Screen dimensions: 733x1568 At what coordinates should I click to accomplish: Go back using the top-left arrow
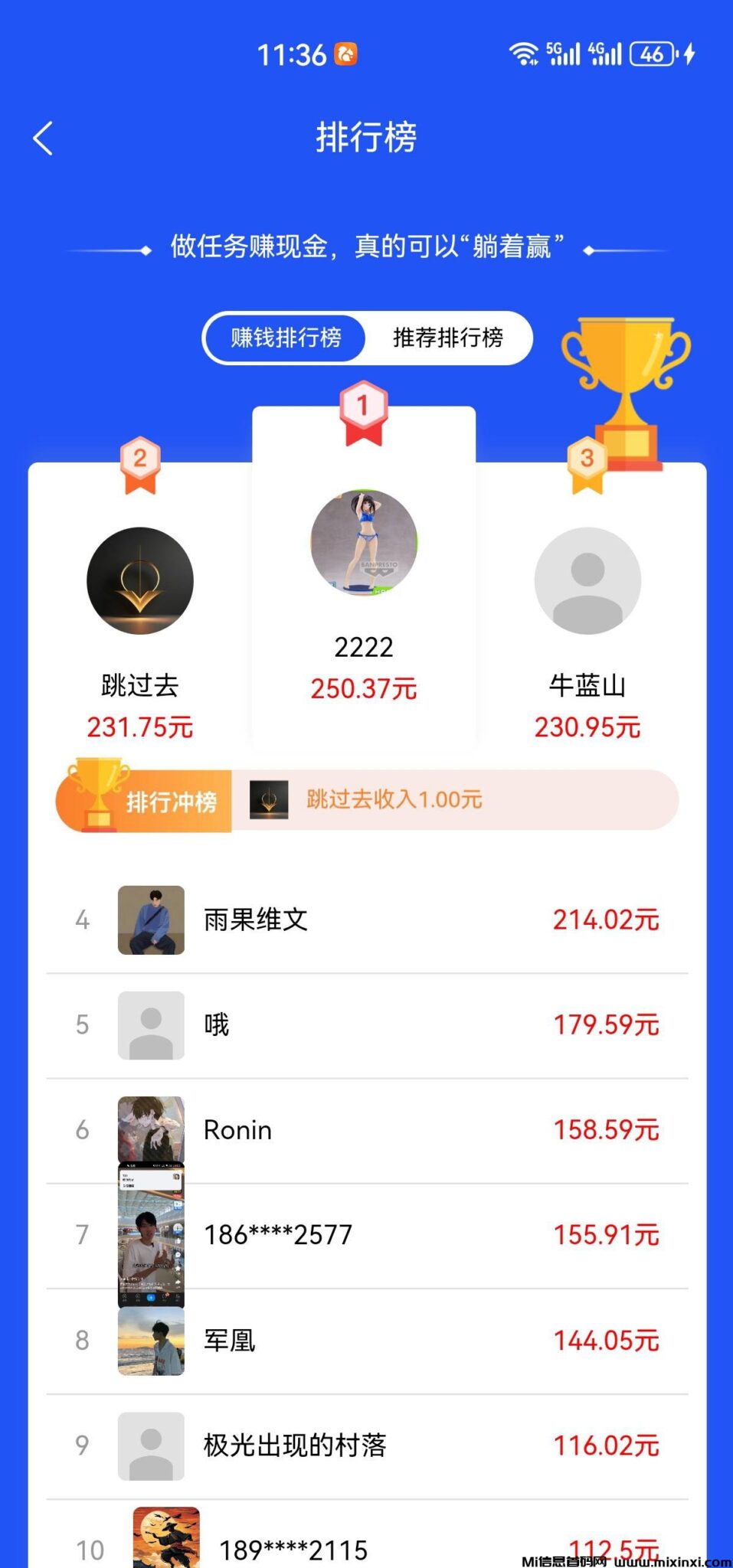44,139
